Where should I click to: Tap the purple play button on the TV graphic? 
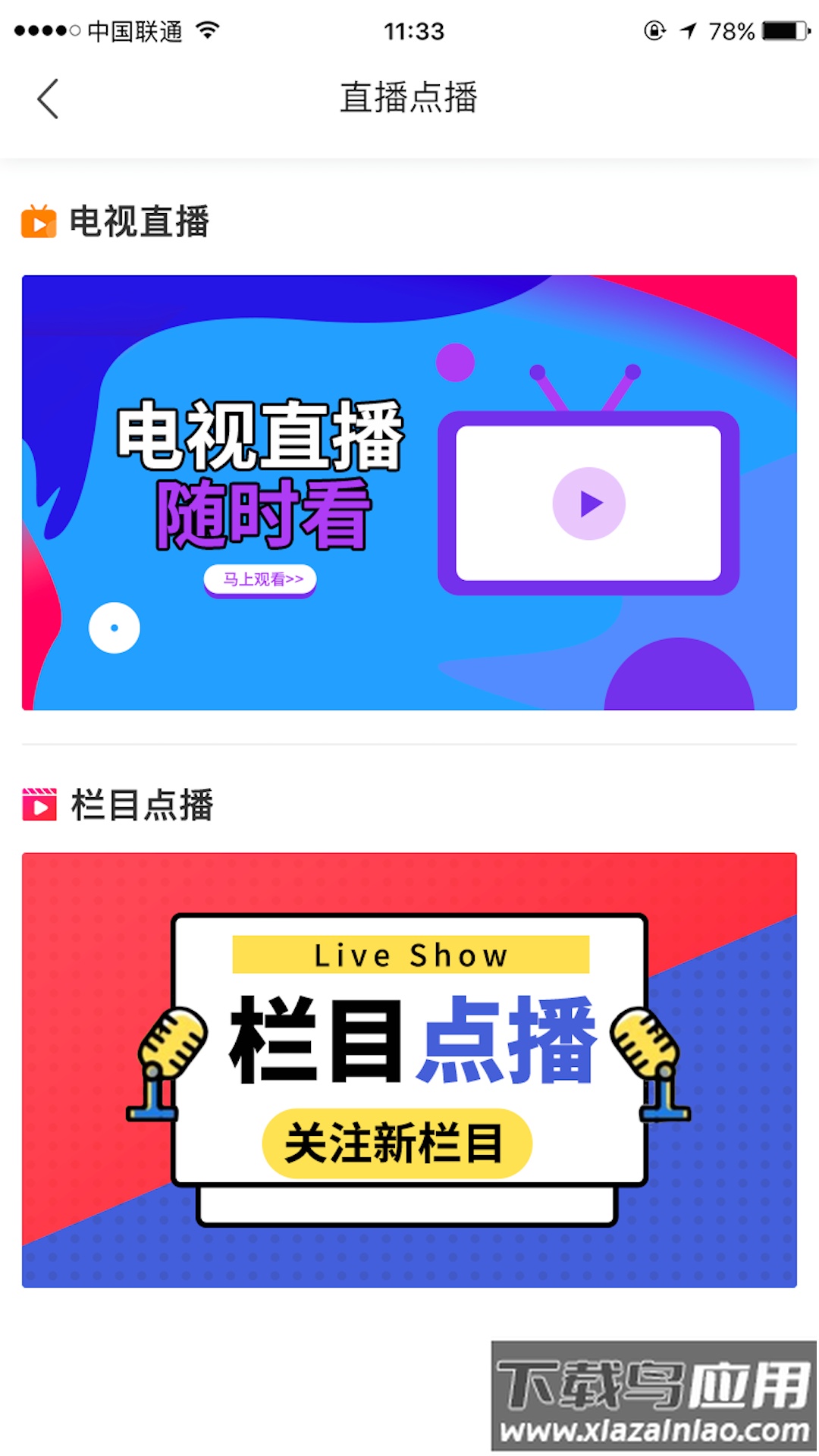(590, 503)
